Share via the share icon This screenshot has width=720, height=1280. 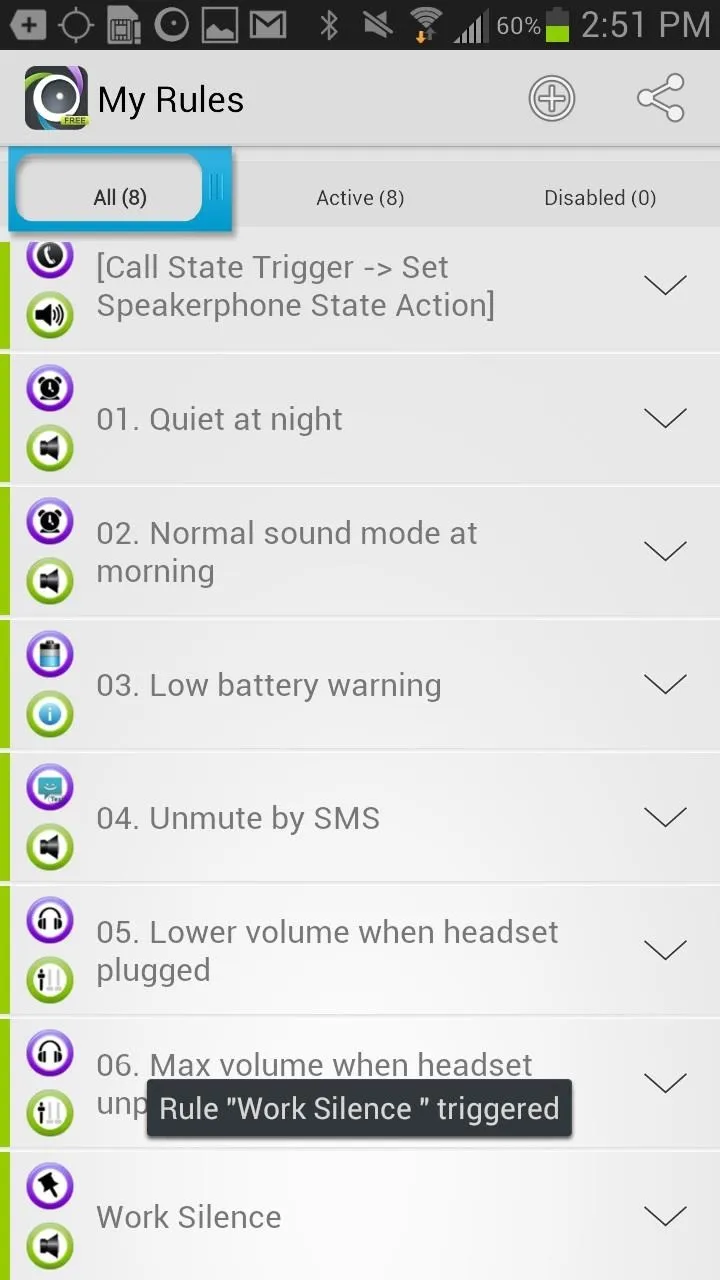coord(660,99)
